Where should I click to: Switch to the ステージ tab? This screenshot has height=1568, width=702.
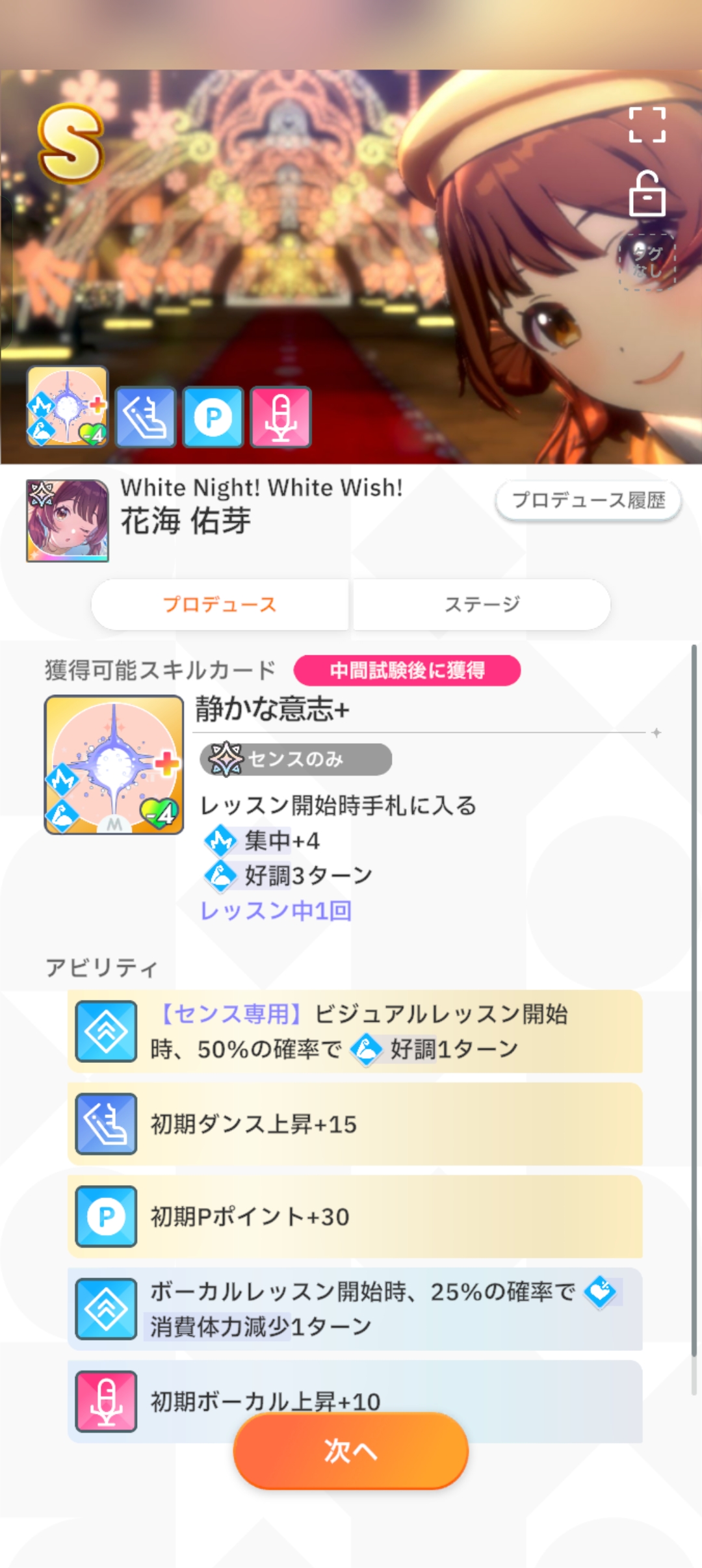click(x=482, y=604)
